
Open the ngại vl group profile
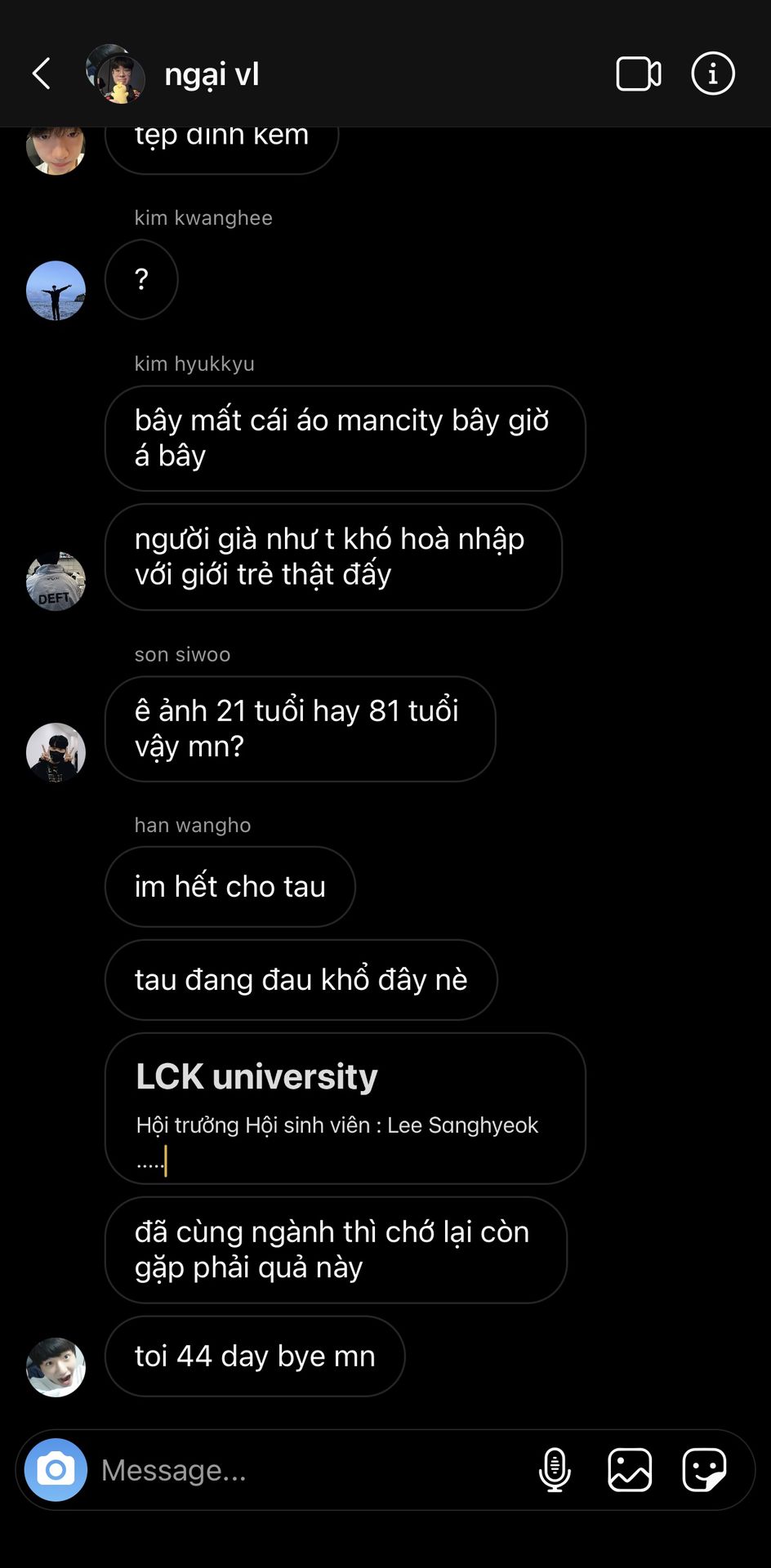pyautogui.click(x=211, y=74)
